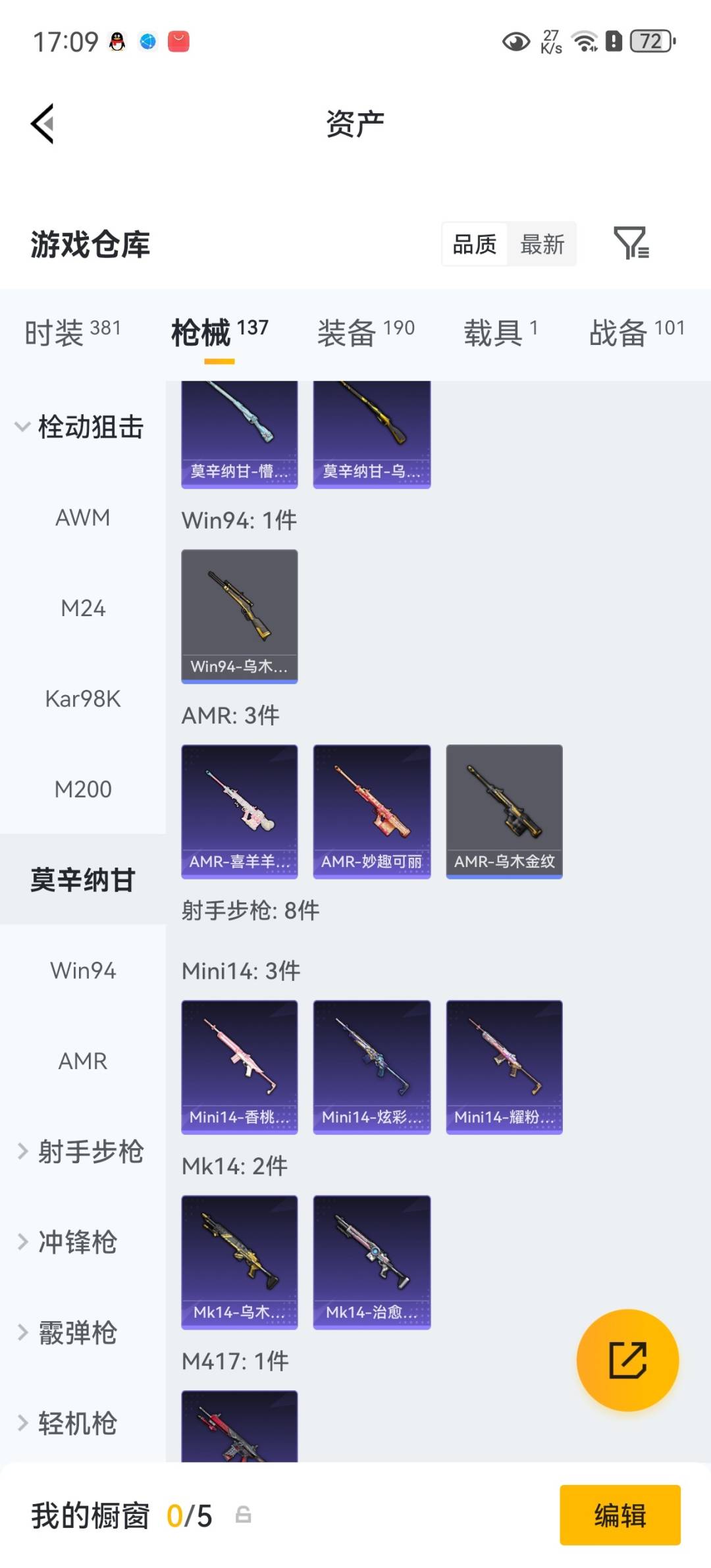Image resolution: width=711 pixels, height=1568 pixels.
Task: Select the 品质 sorting option
Action: (x=475, y=244)
